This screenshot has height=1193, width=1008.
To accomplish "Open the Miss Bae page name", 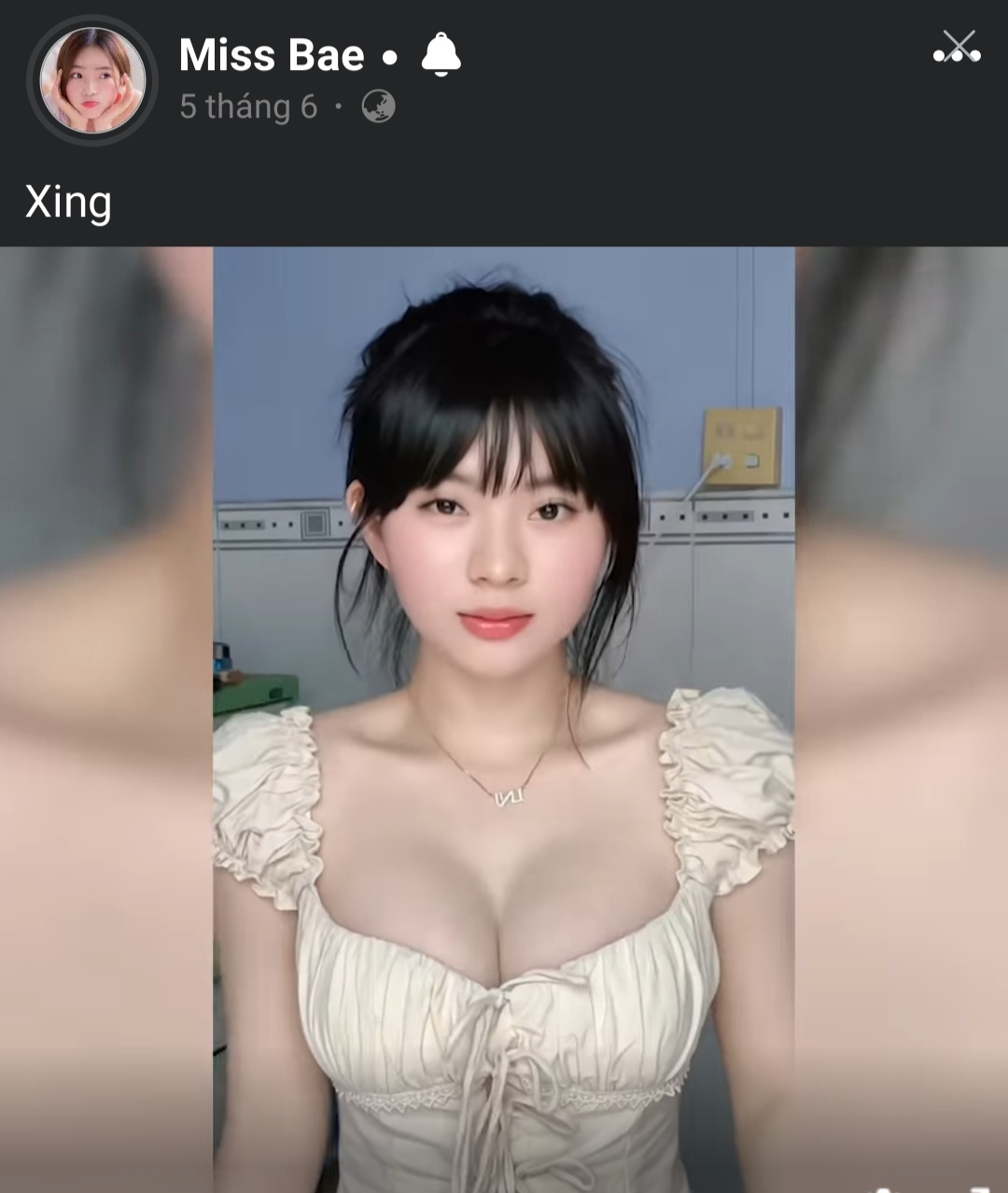I will [271, 55].
